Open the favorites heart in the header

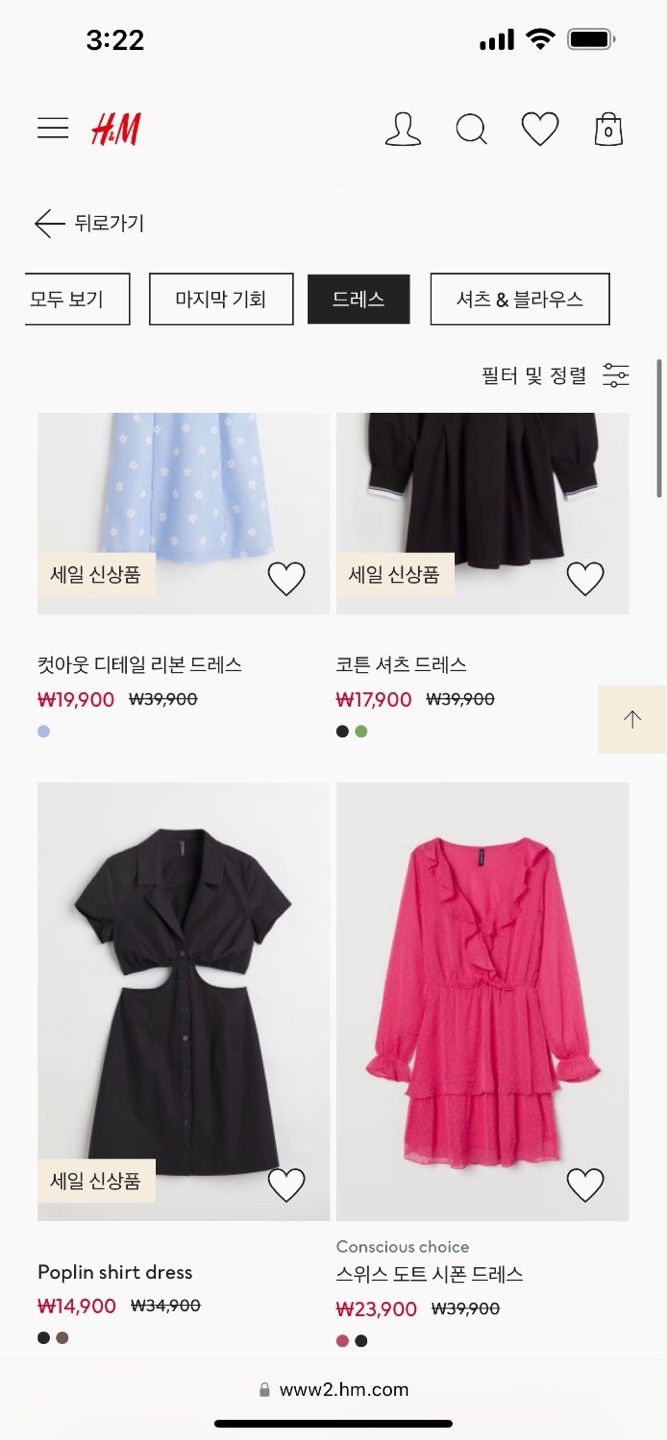540,129
